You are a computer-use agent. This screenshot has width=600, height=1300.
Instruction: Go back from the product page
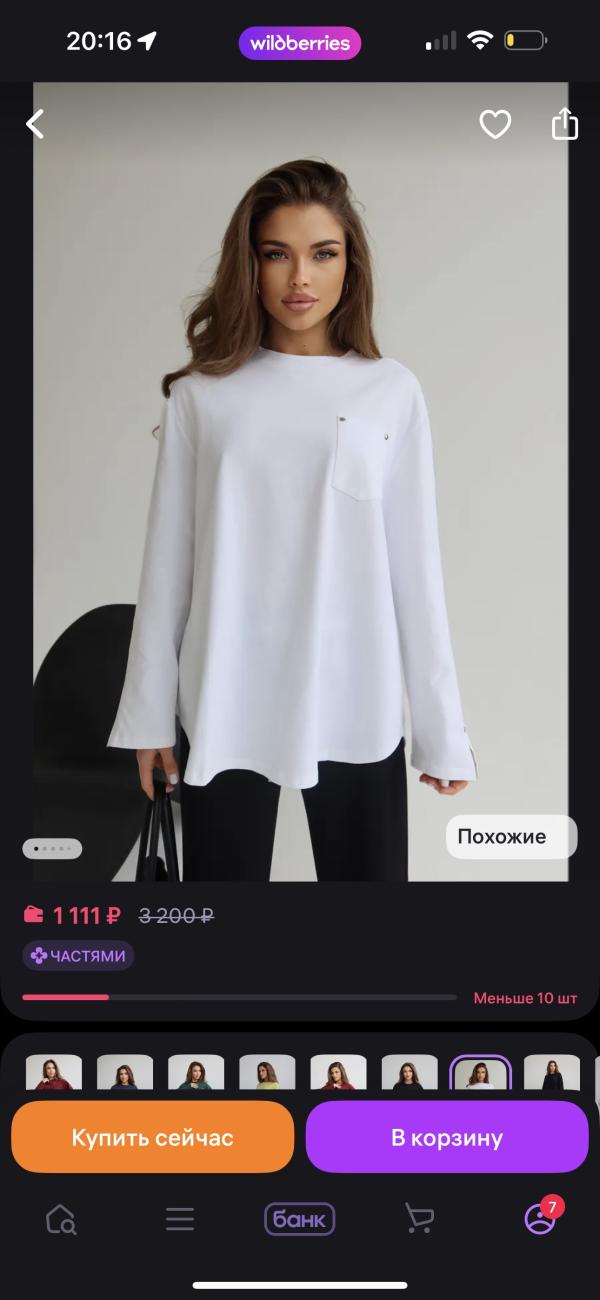(36, 124)
